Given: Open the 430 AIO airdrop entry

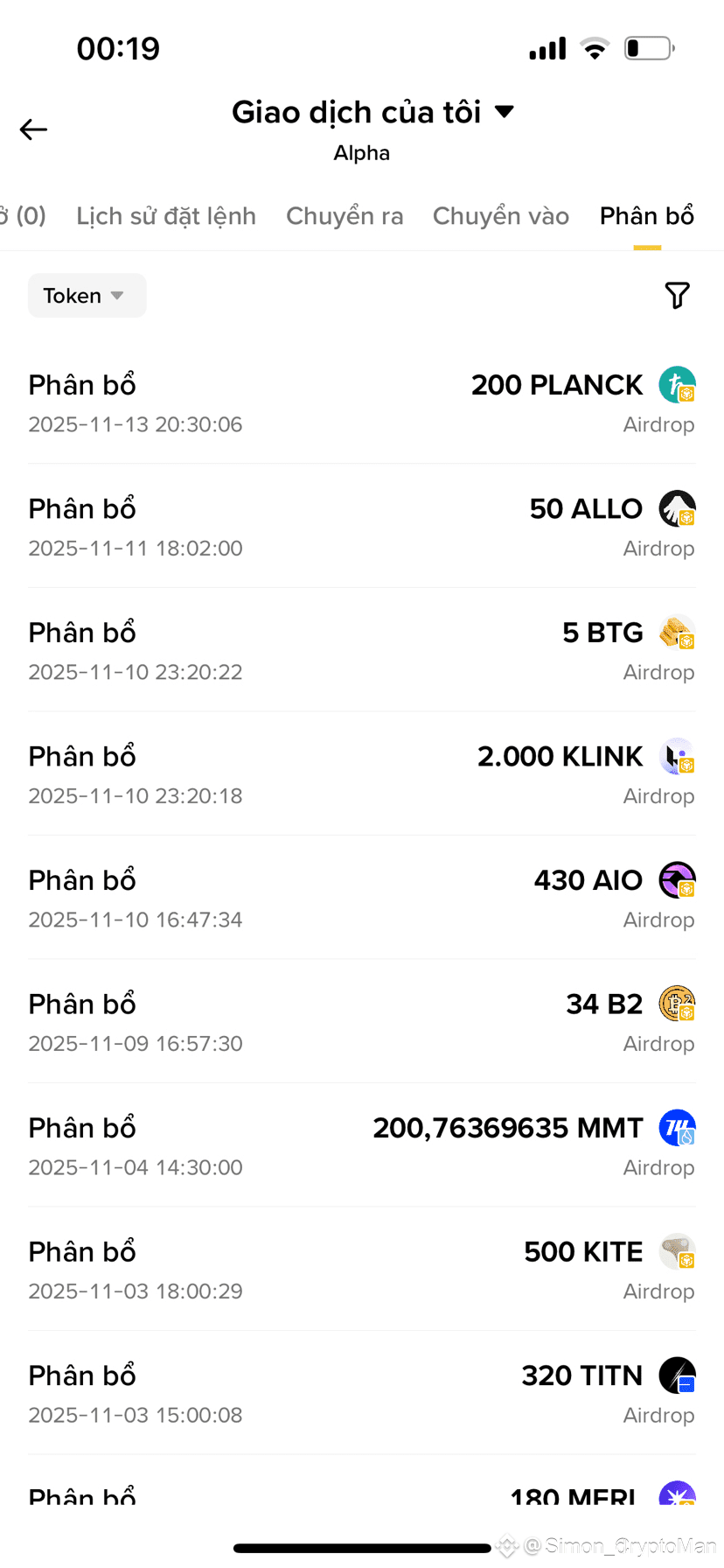Looking at the screenshot, I should pyautogui.click(x=362, y=899).
